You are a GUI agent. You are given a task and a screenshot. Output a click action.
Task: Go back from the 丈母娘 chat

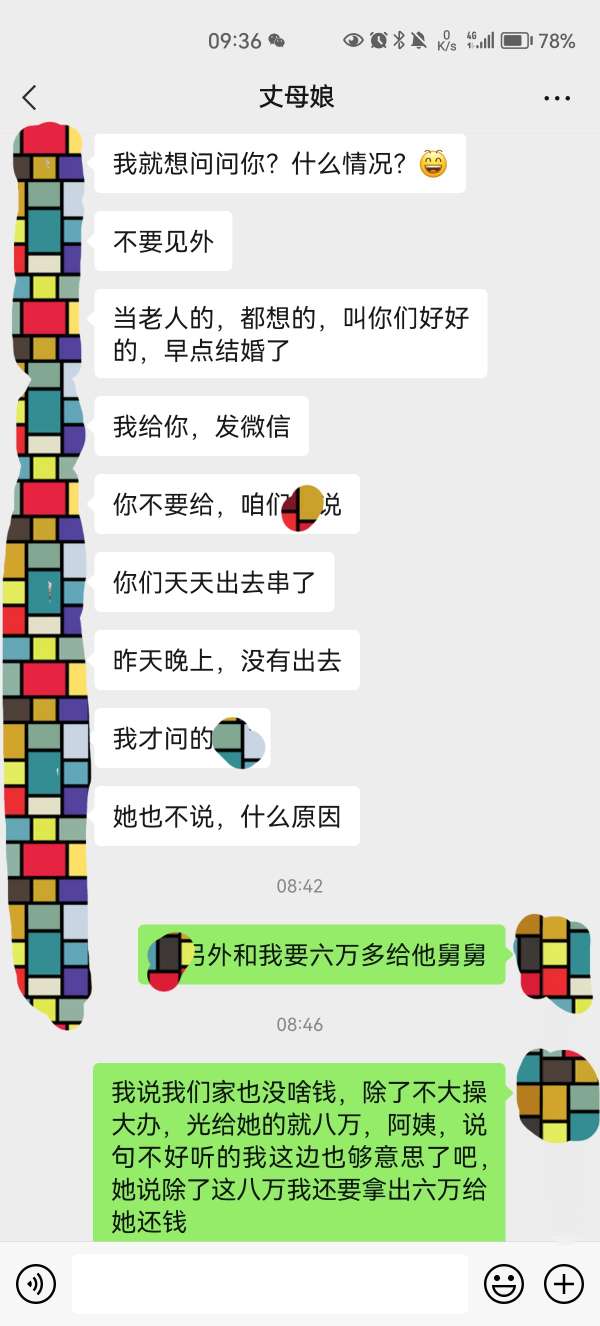[x=29, y=97]
